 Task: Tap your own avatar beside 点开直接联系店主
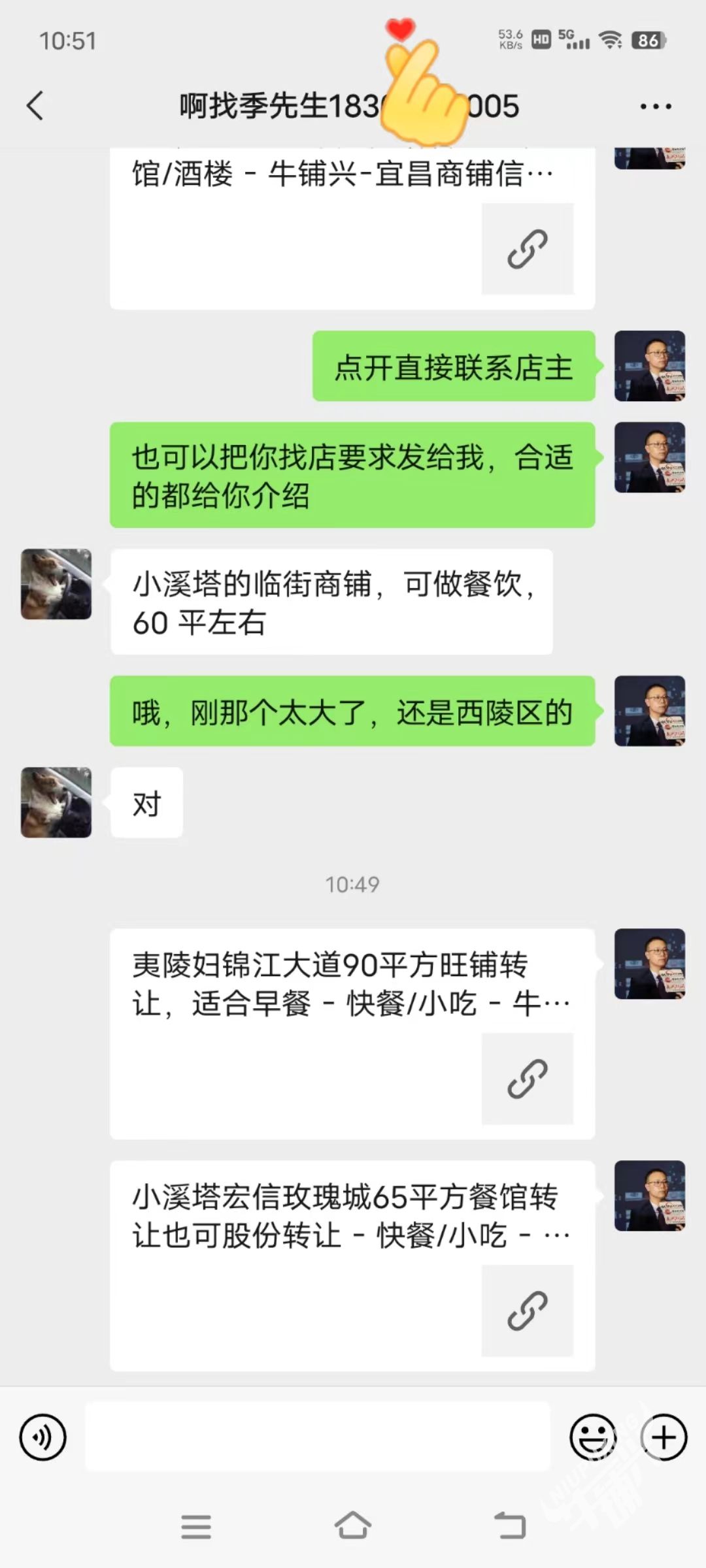[649, 366]
